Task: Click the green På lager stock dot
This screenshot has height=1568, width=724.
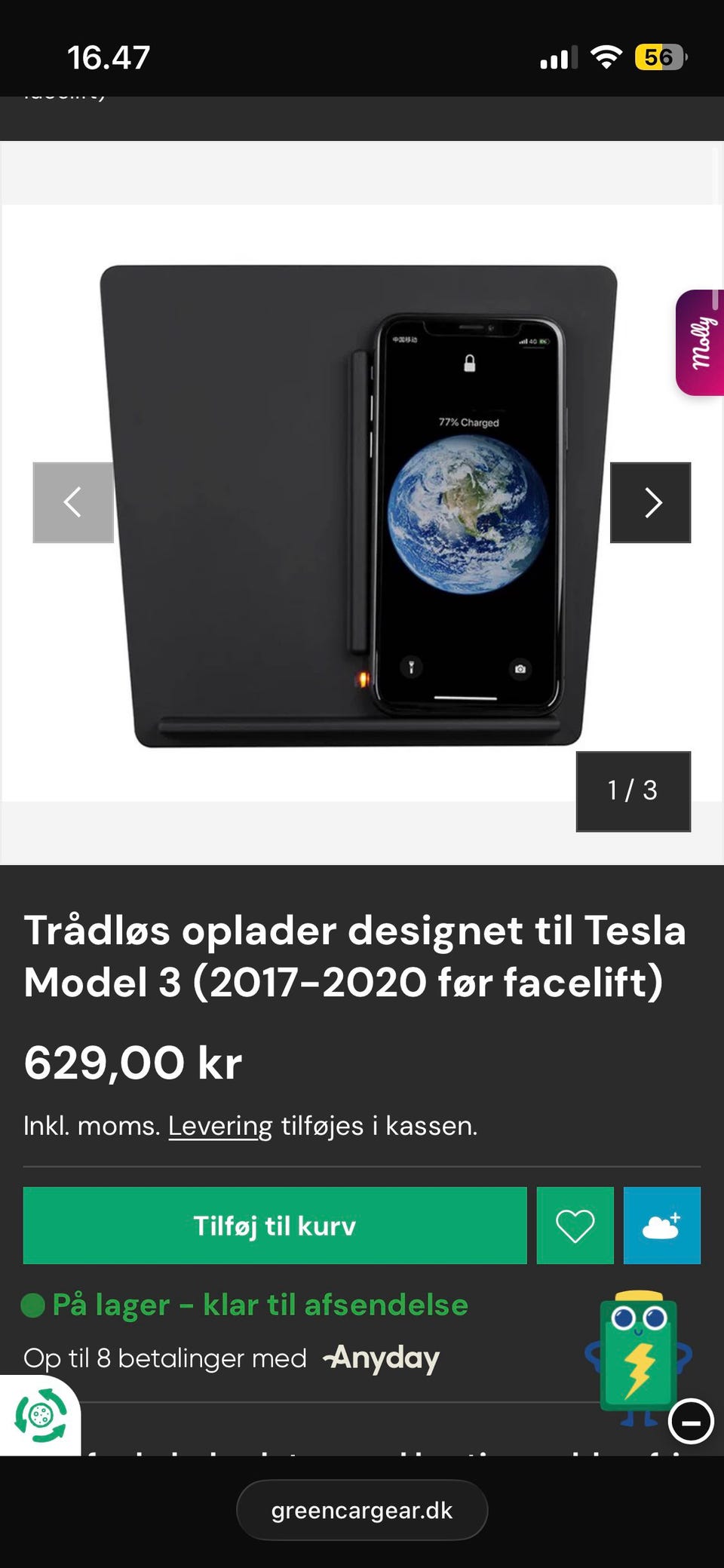Action: coord(34,1304)
